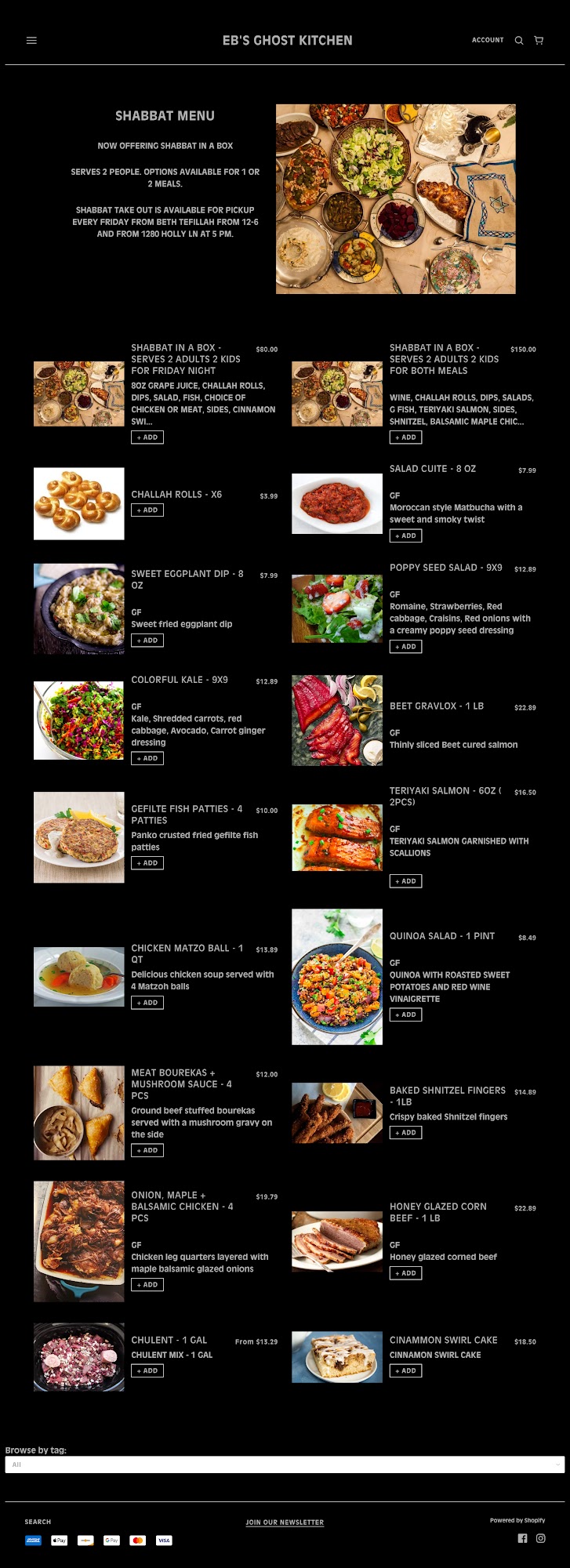570x1568 pixels.
Task: Open the footer Search link
Action: (38, 1522)
